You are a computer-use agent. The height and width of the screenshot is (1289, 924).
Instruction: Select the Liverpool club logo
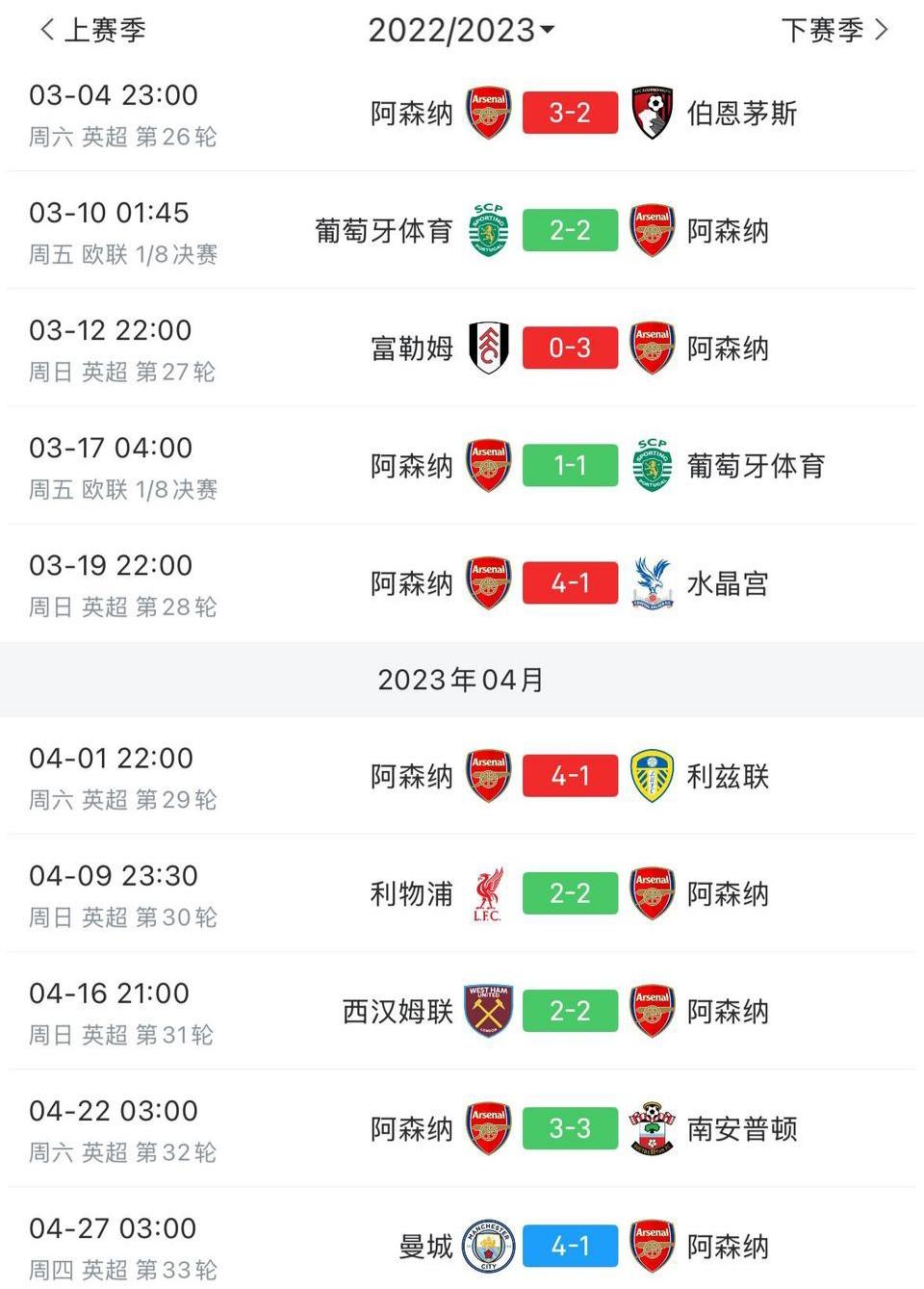(488, 892)
